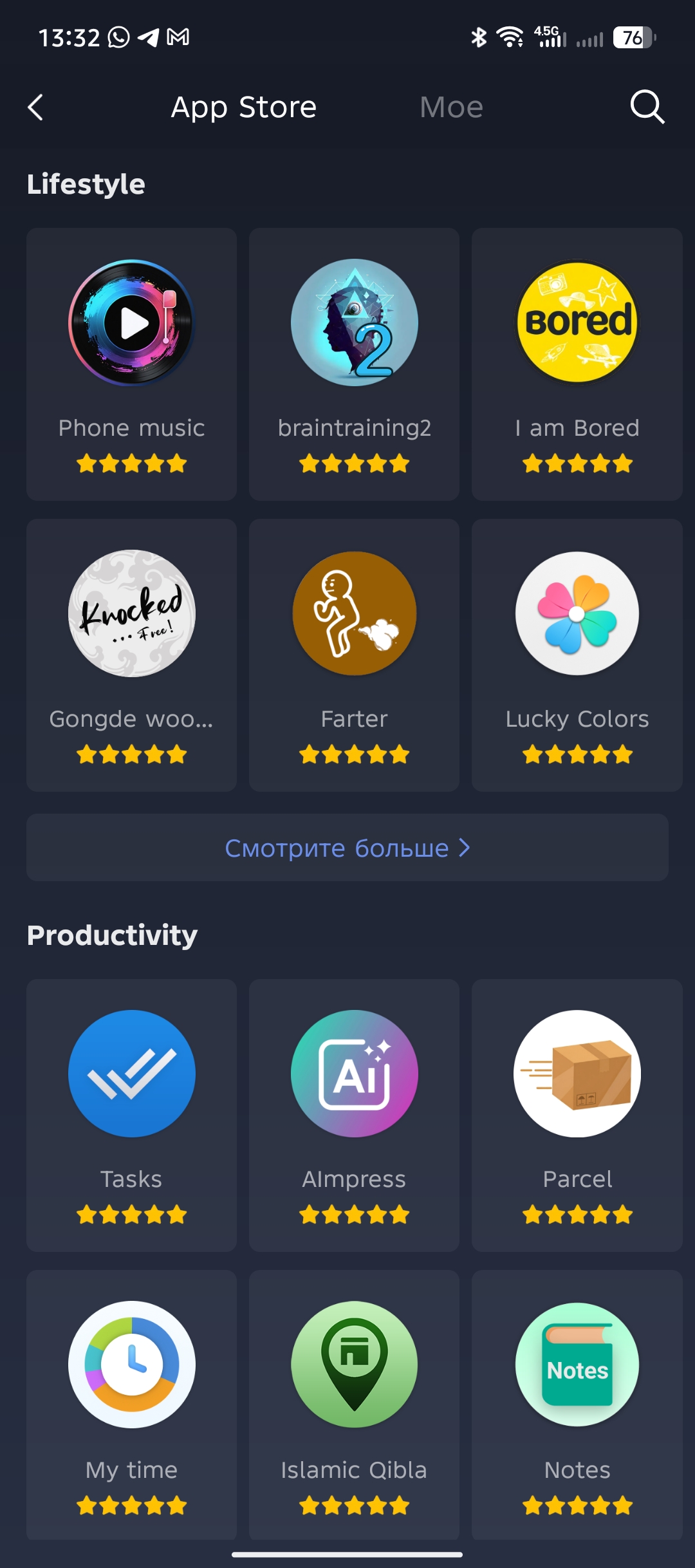695x1568 pixels.
Task: Go back using the top-left arrow
Action: tap(36, 107)
